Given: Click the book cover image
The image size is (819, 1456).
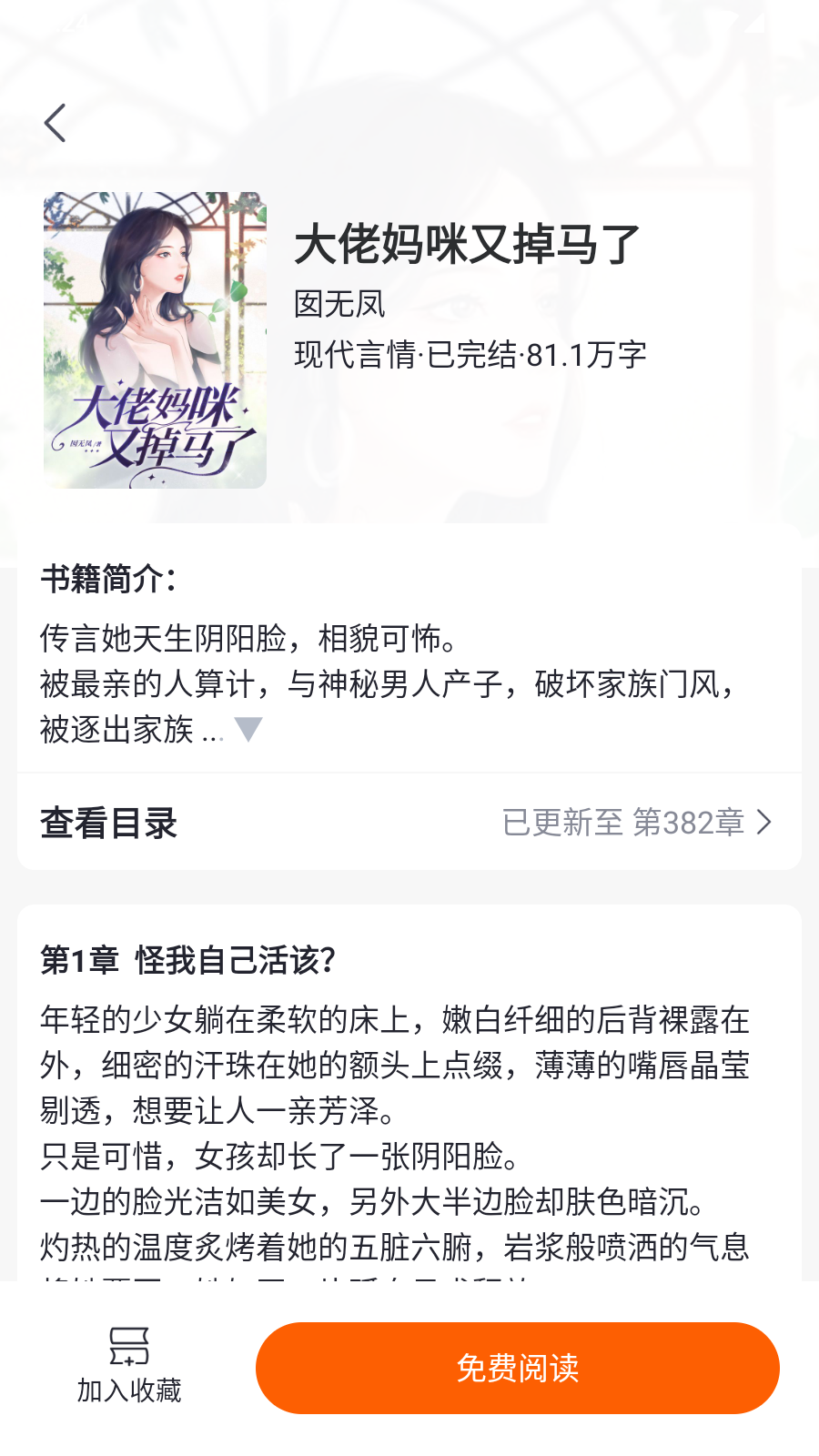Looking at the screenshot, I should point(155,339).
